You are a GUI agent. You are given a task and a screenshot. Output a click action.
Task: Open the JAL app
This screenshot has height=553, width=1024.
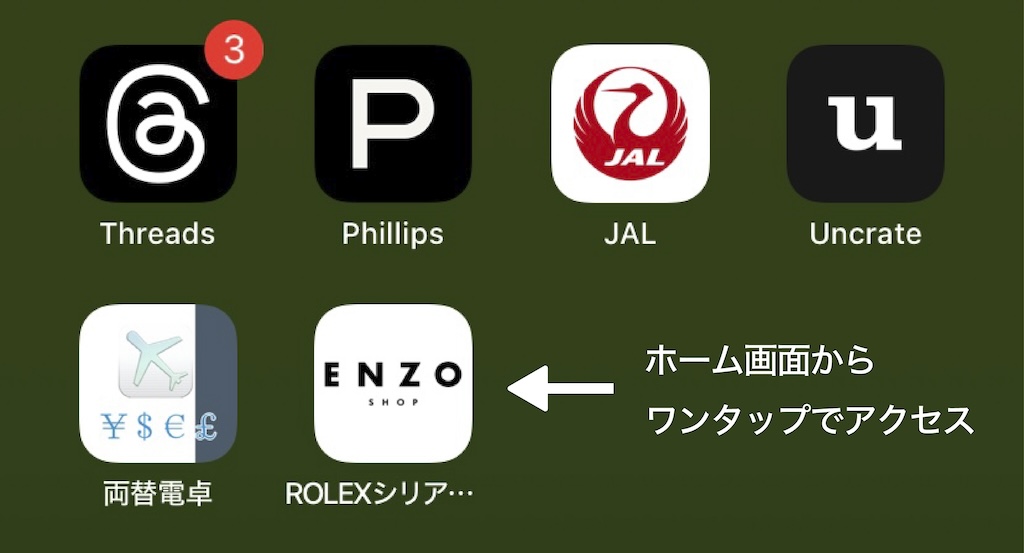(630, 124)
